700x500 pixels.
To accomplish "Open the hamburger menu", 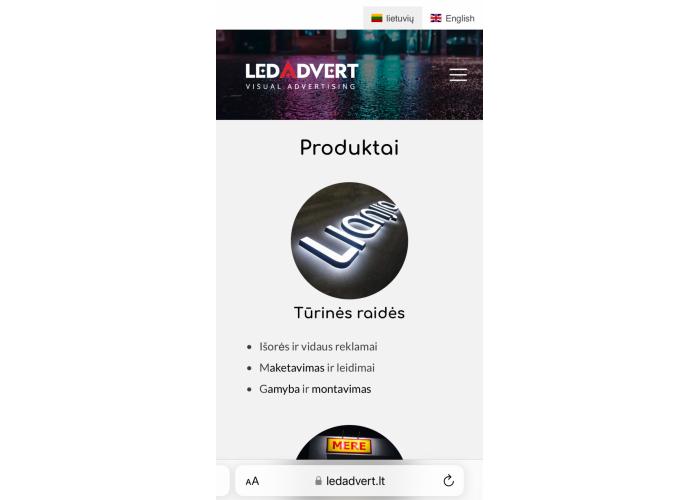I will coord(458,75).
